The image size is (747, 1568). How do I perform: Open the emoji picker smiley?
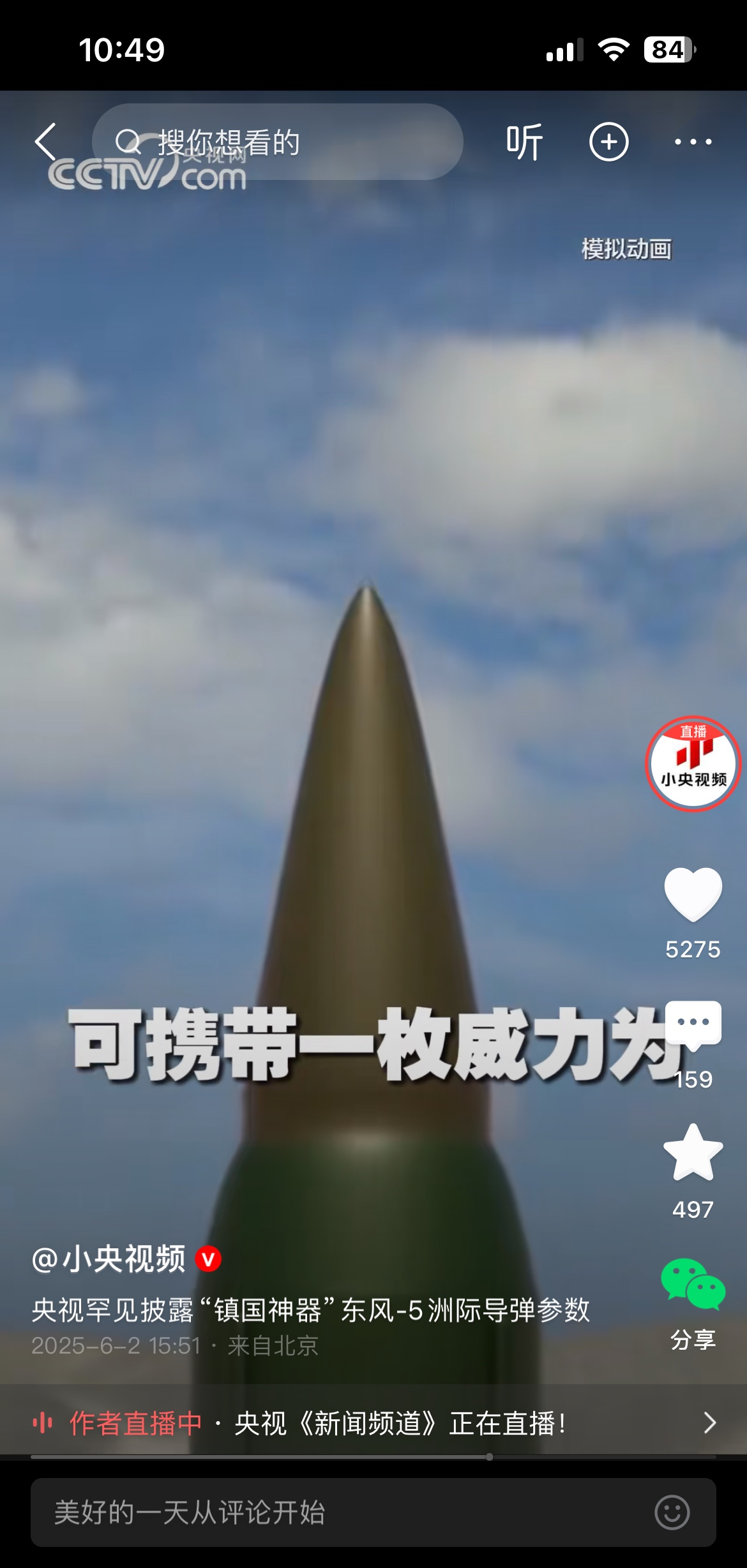pos(672,1512)
